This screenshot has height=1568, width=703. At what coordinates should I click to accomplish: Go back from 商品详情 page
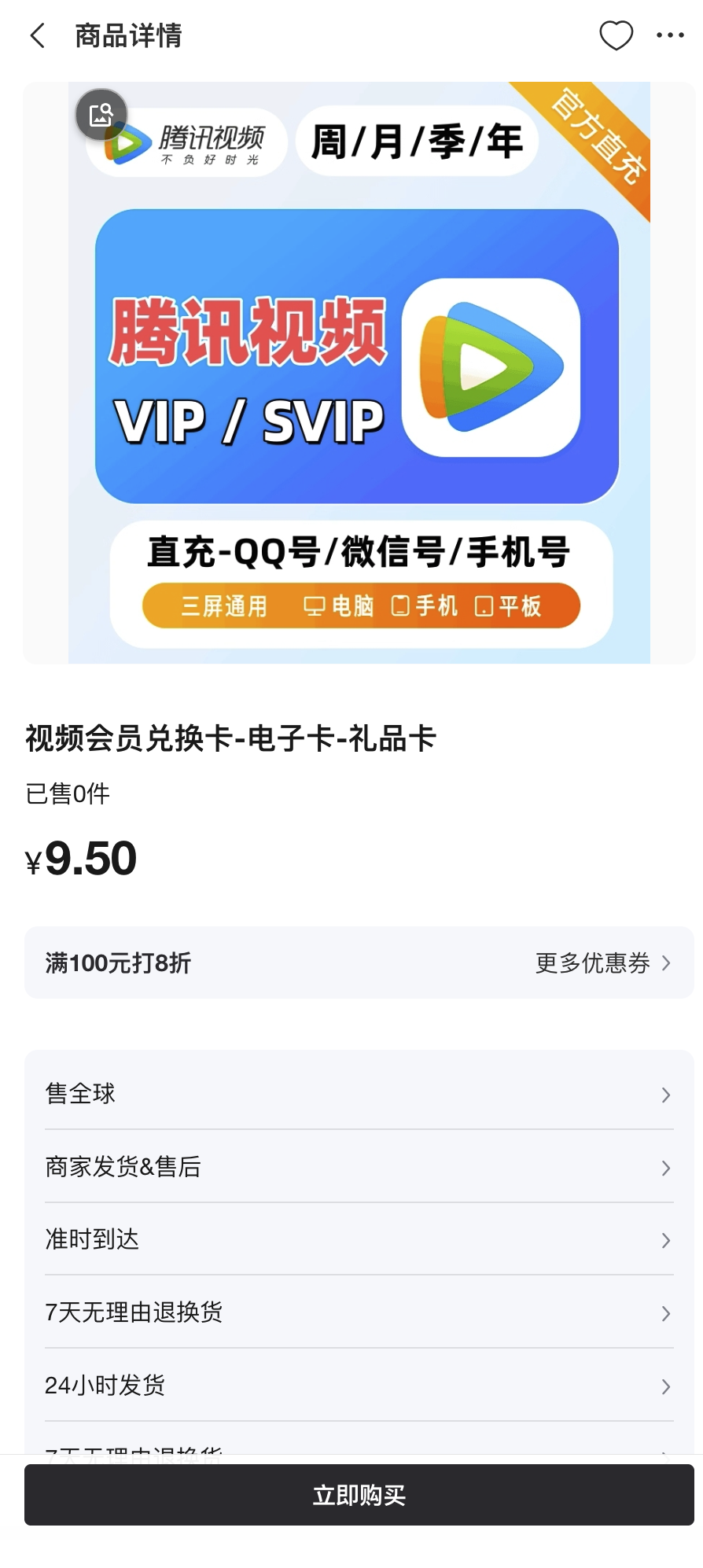coord(38,35)
